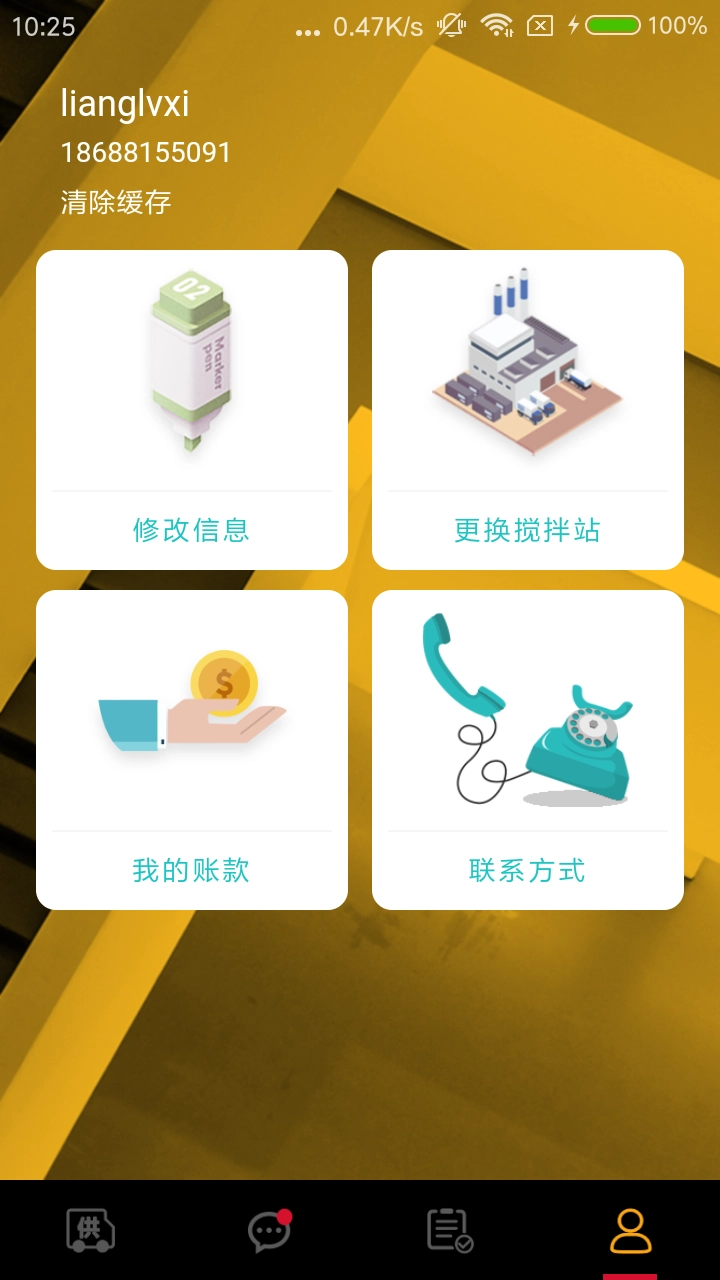Open the 我的账款 card

pyautogui.click(x=191, y=750)
